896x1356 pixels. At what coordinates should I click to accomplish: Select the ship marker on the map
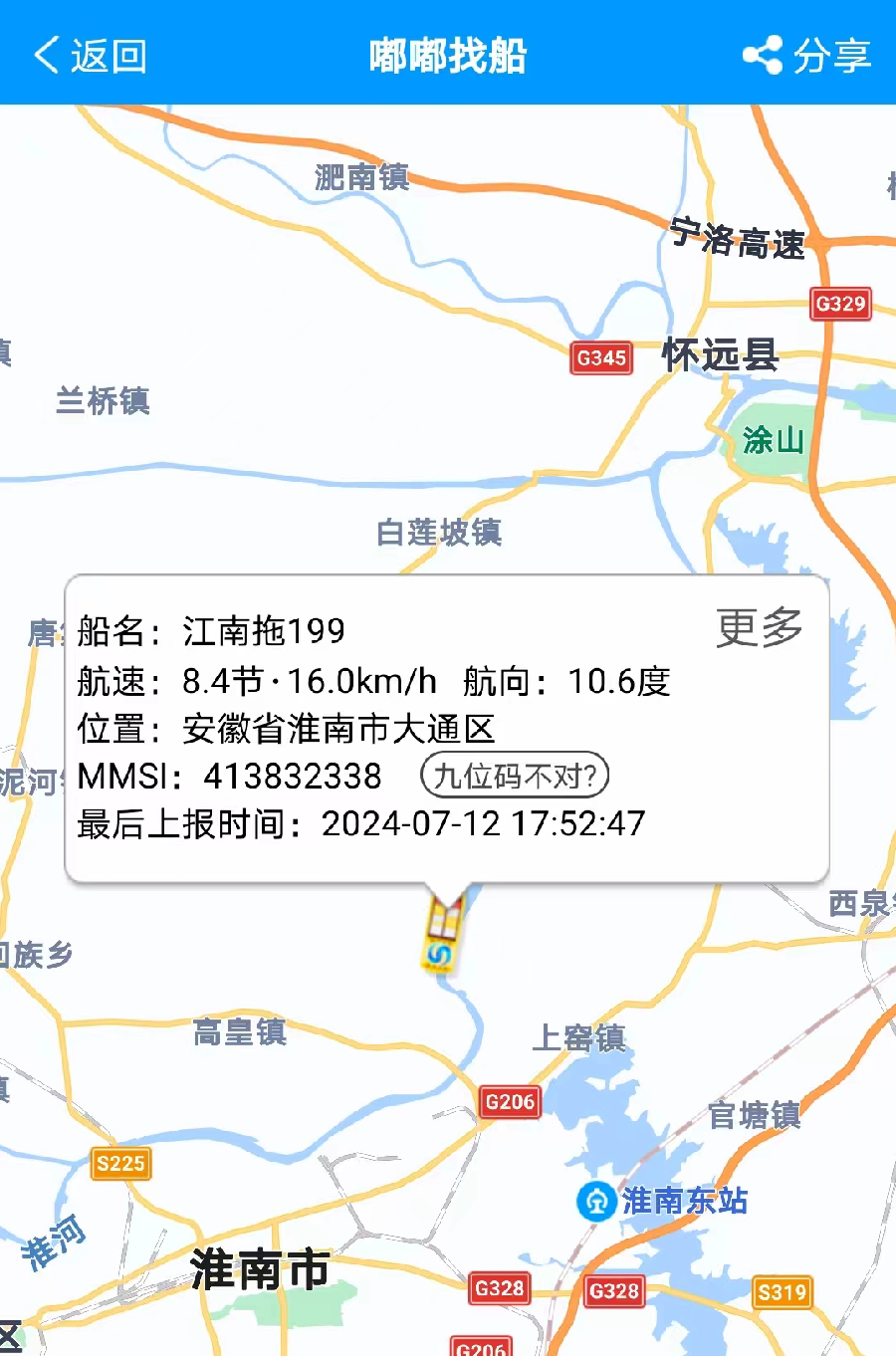[x=442, y=934]
